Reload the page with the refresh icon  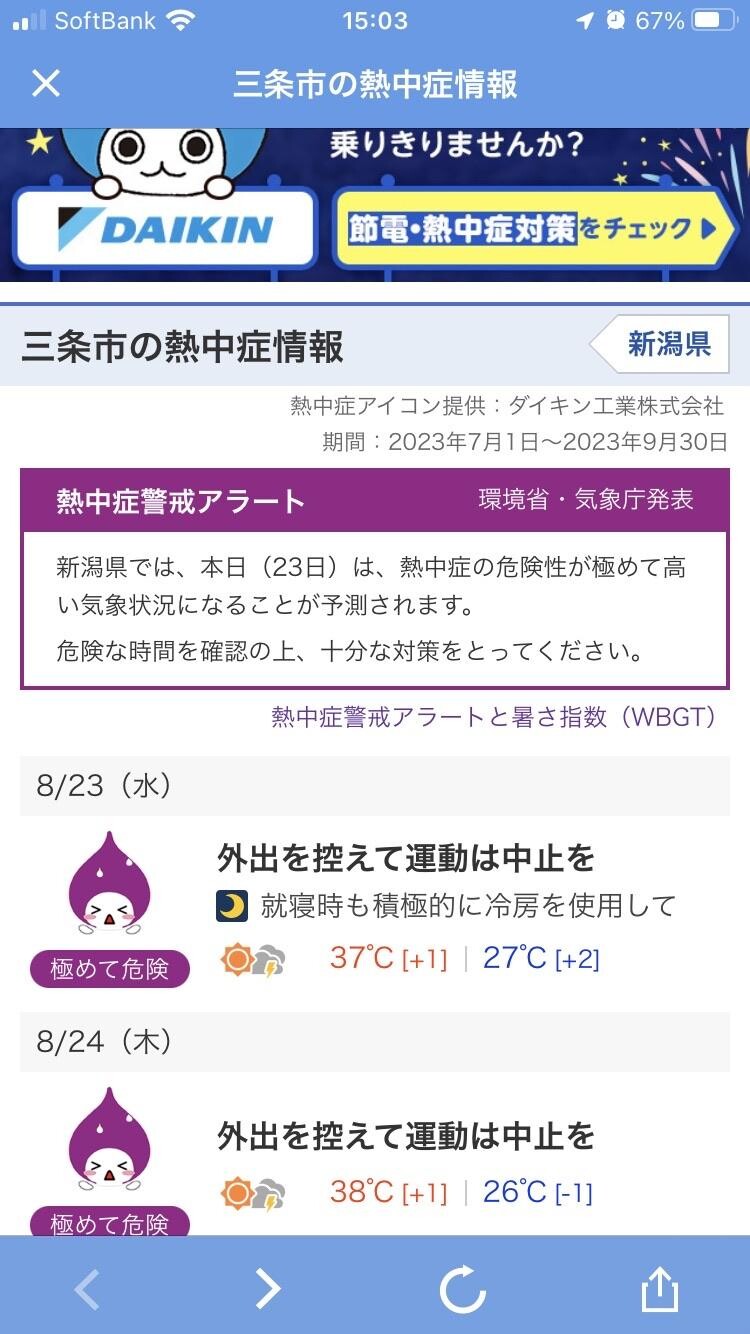tap(465, 1289)
